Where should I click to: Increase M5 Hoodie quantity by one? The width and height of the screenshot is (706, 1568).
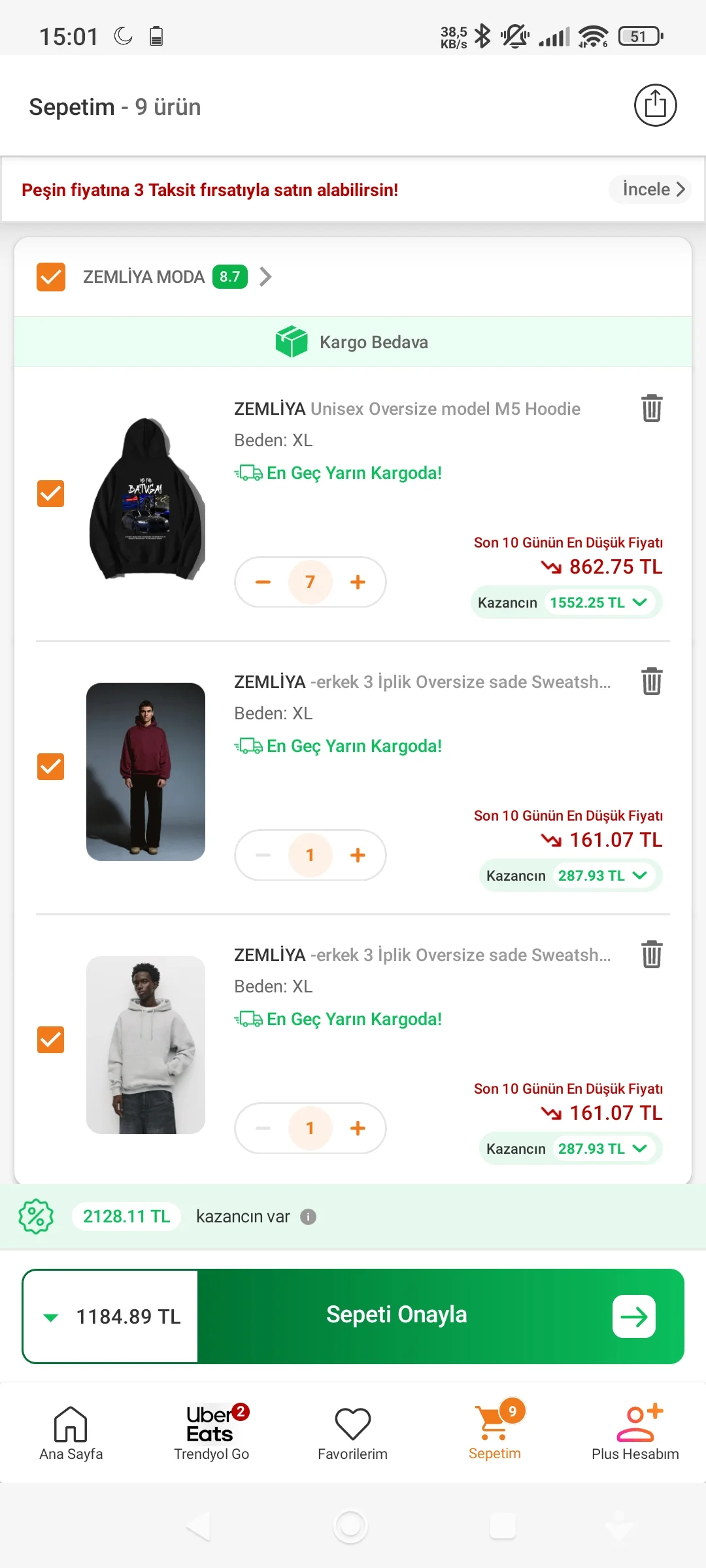[358, 582]
